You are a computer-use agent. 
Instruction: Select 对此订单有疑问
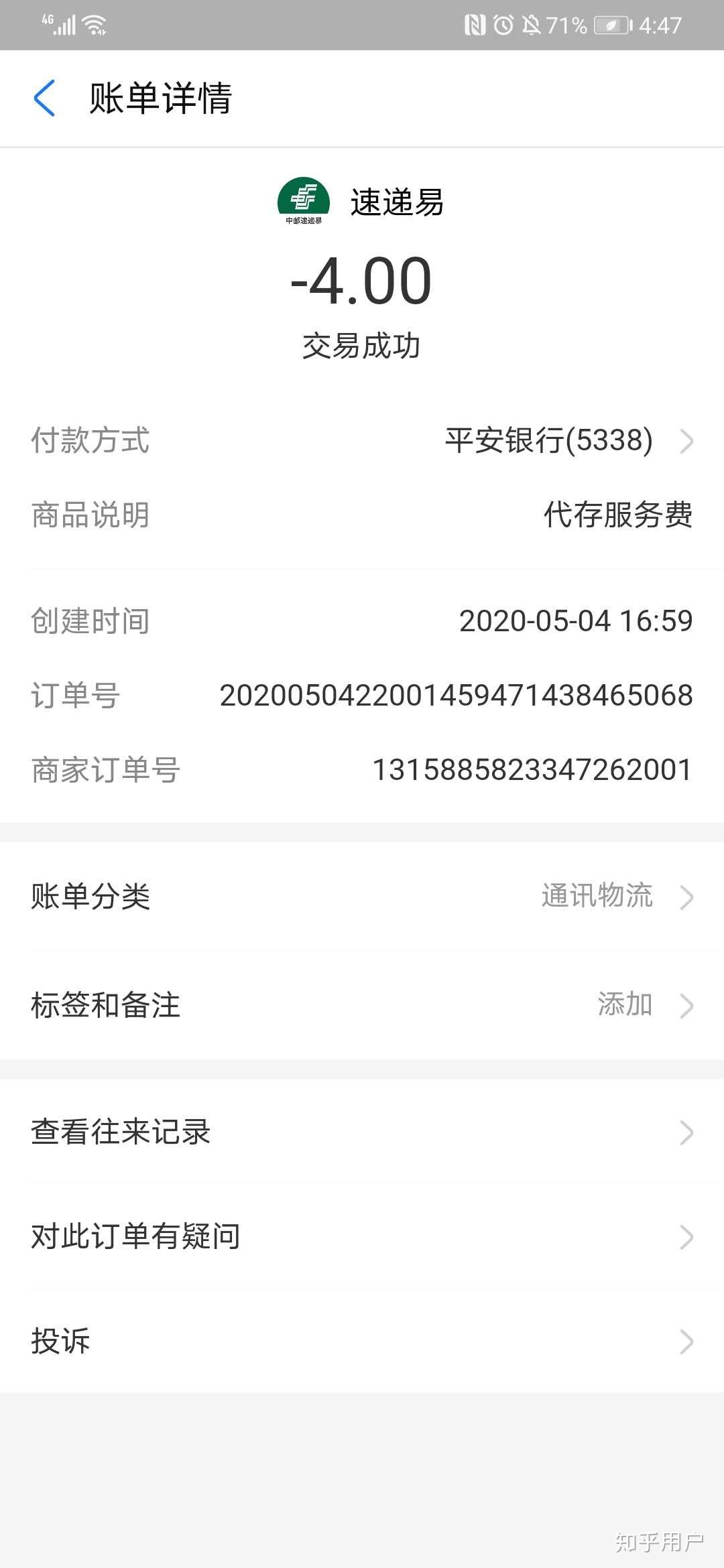(362, 1237)
